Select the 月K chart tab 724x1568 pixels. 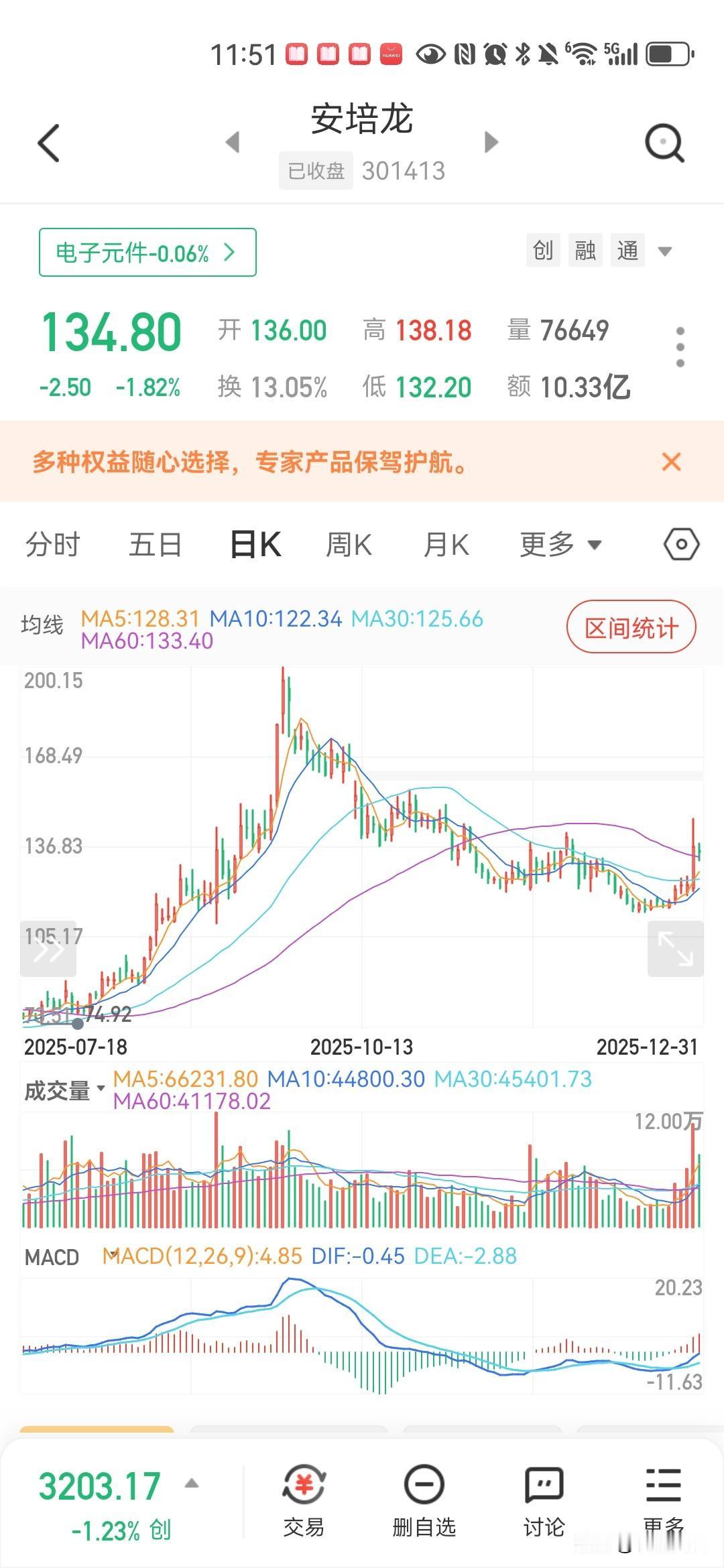tap(446, 544)
